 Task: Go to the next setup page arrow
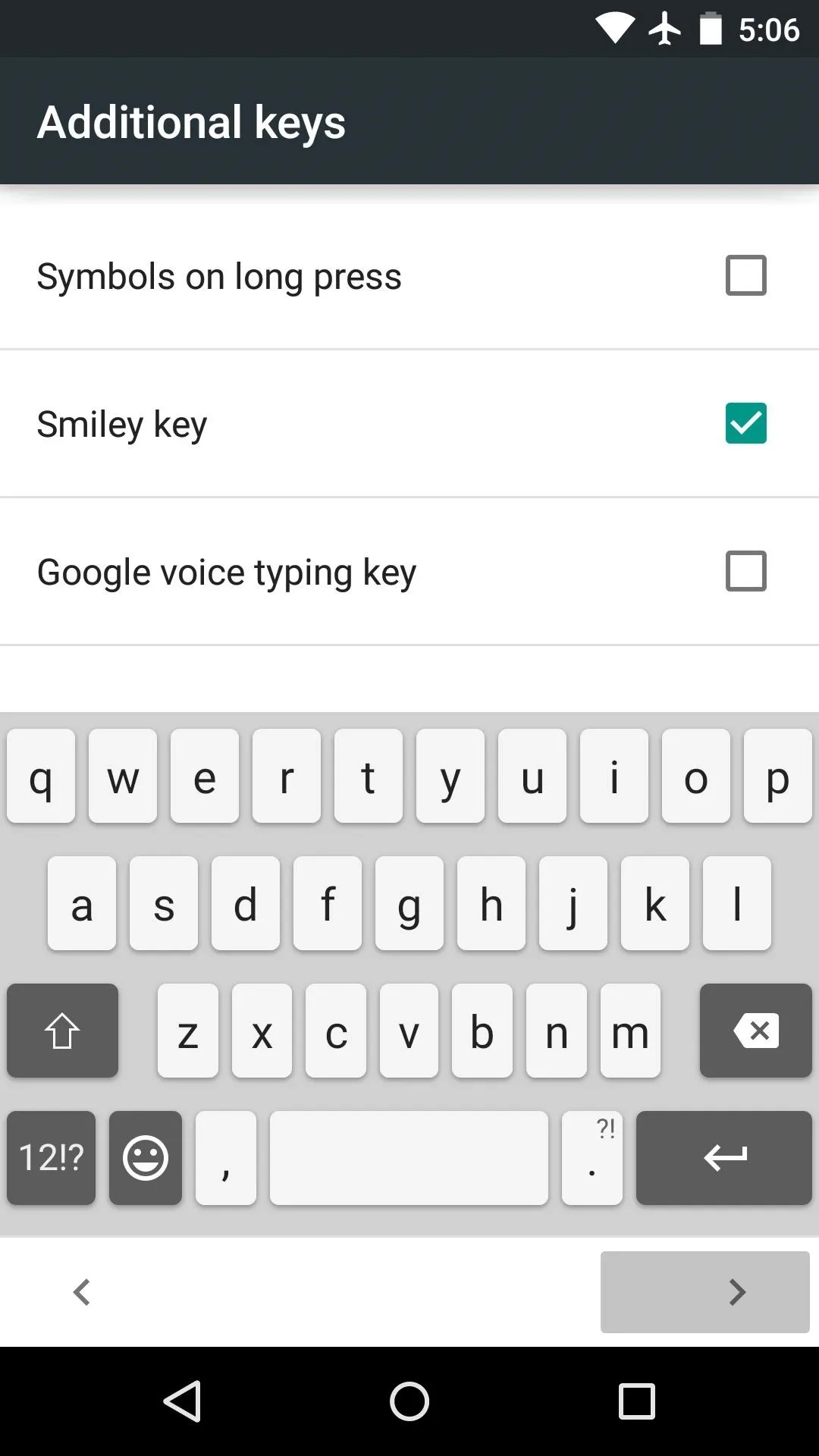705,1291
